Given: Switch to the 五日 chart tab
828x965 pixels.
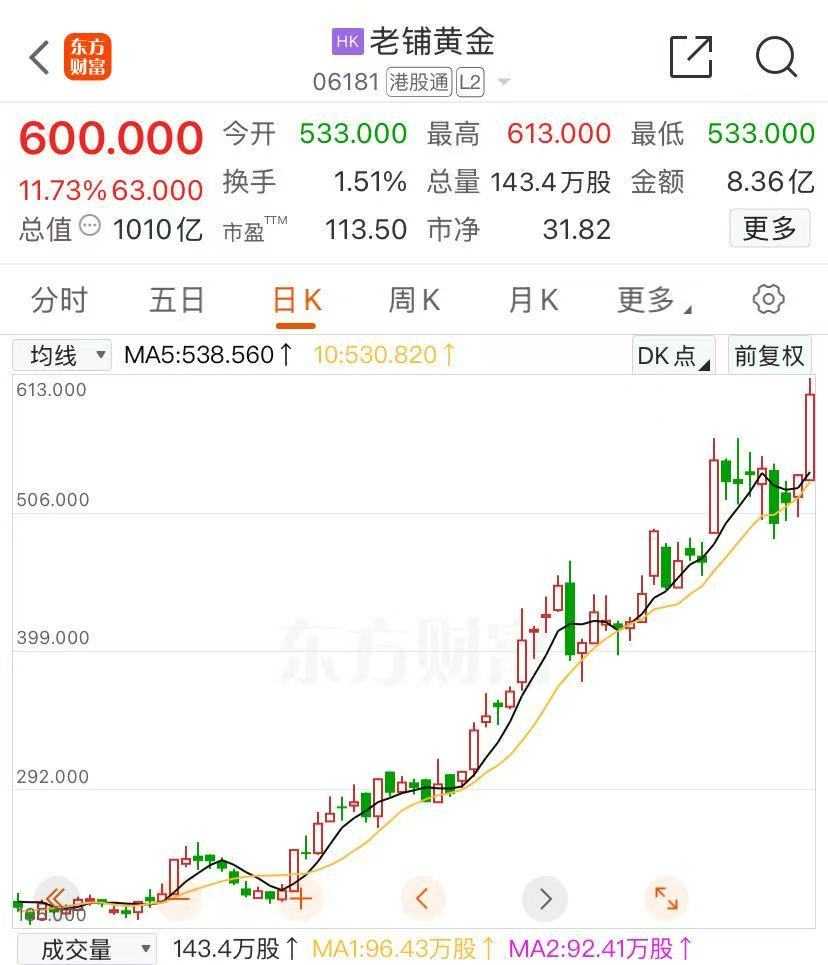Looking at the screenshot, I should [177, 300].
